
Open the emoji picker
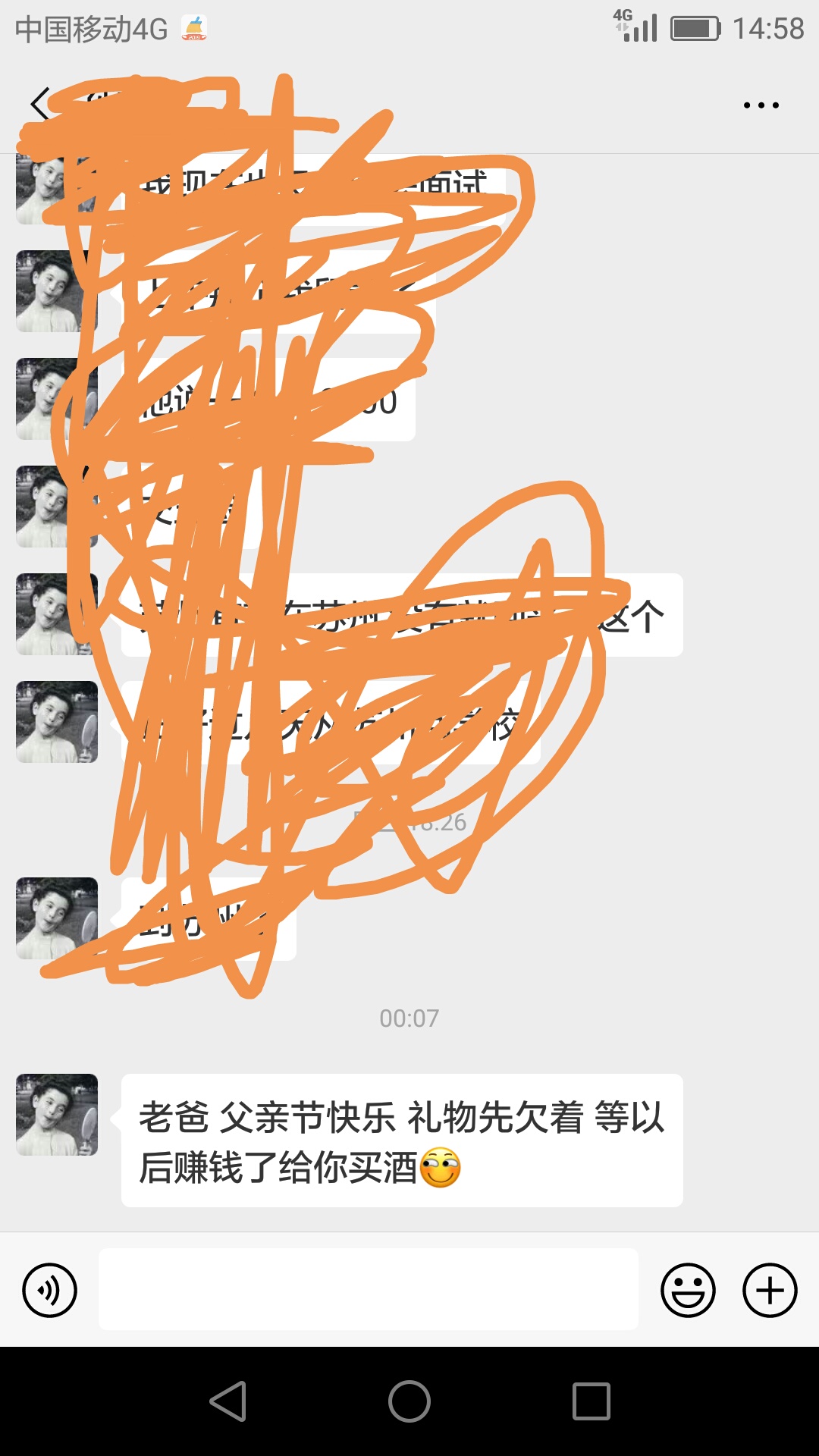(x=688, y=1290)
